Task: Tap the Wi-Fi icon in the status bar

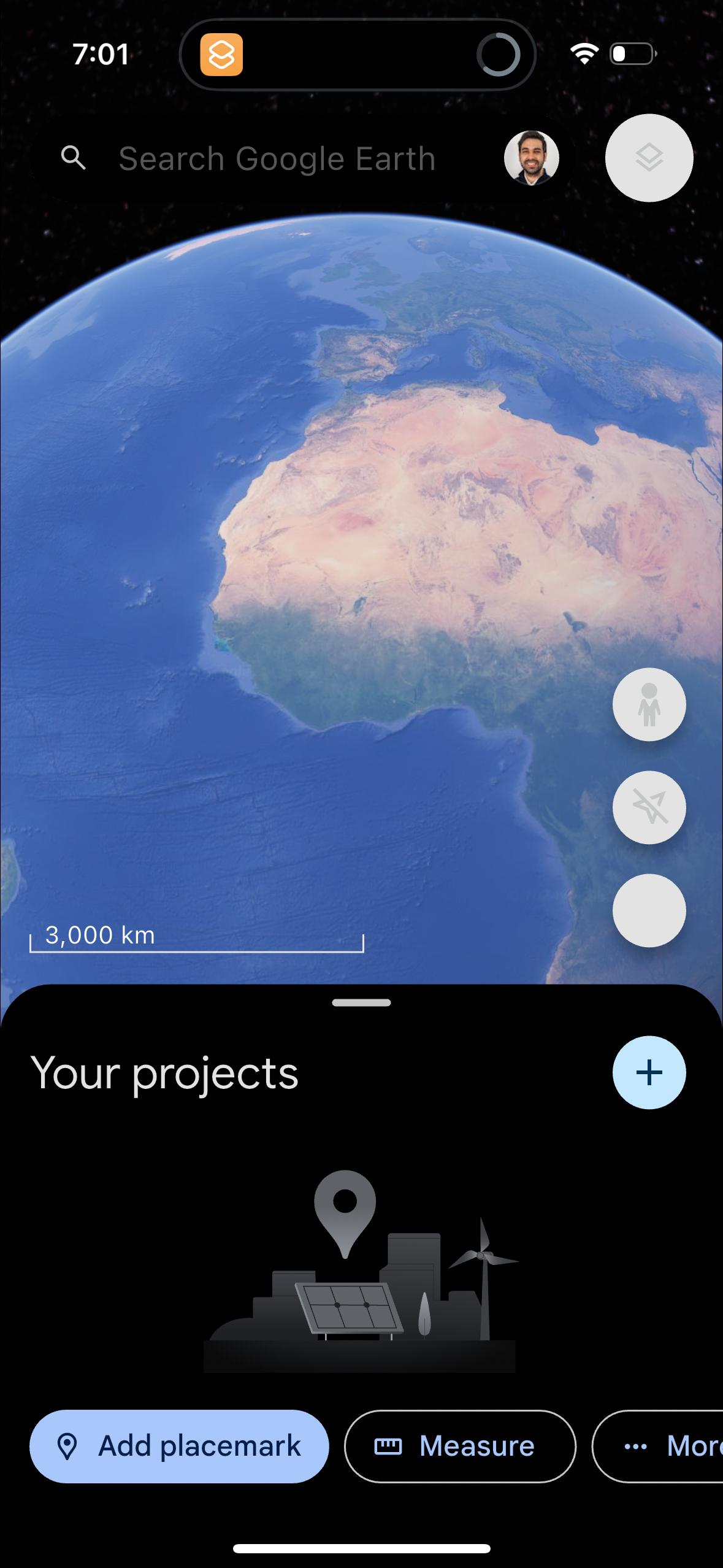Action: pyautogui.click(x=584, y=54)
